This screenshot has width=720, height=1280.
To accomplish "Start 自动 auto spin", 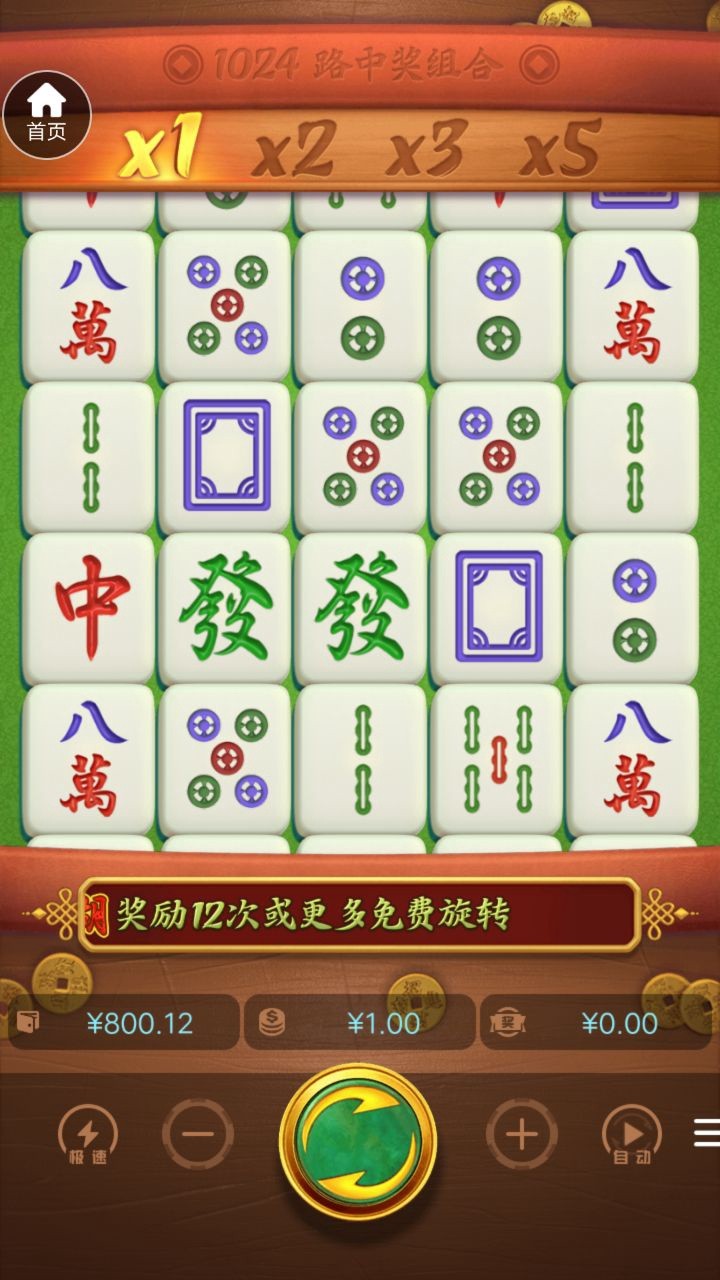I will pos(632,1135).
